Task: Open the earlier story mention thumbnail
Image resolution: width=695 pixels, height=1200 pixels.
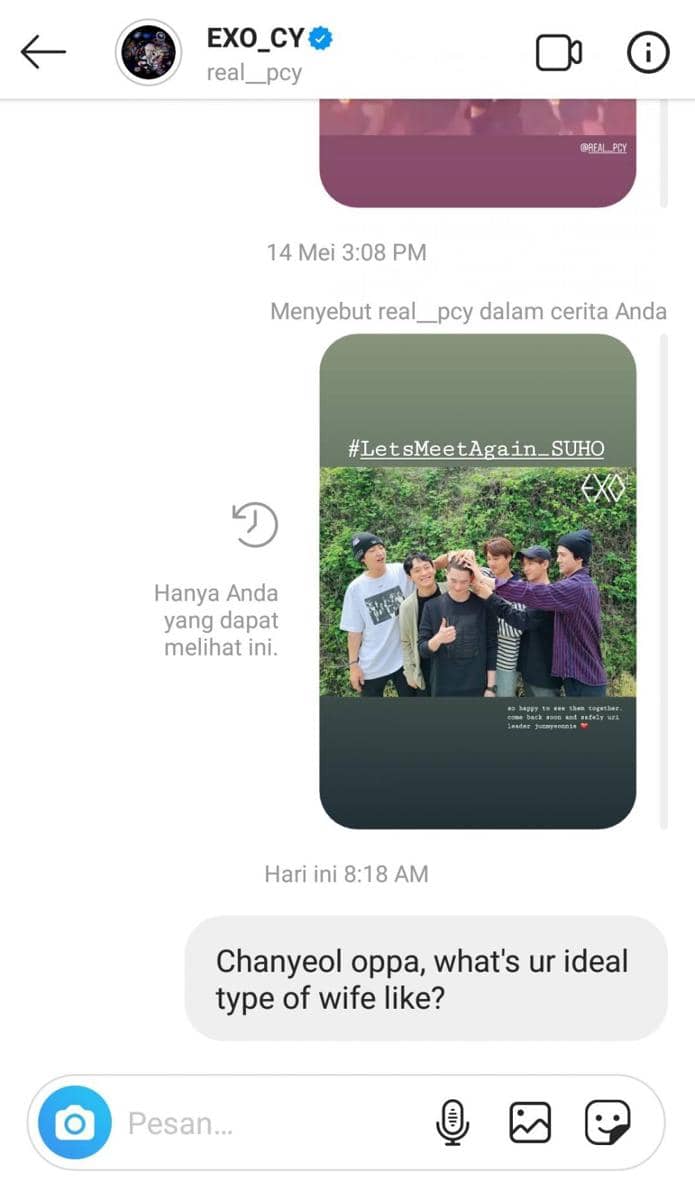Action: pos(477,152)
